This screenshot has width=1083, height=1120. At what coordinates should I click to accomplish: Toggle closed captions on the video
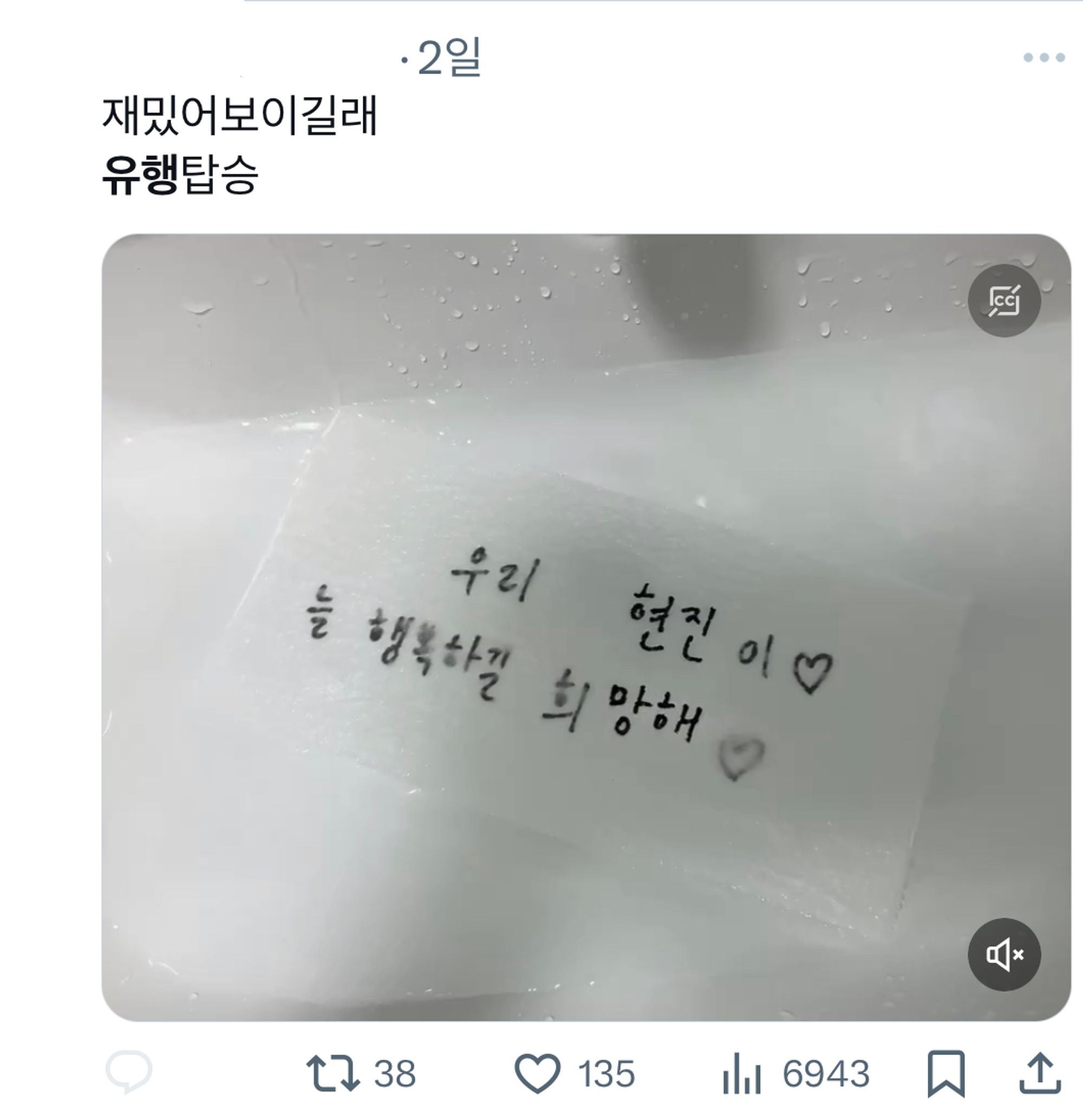pos(1003,301)
